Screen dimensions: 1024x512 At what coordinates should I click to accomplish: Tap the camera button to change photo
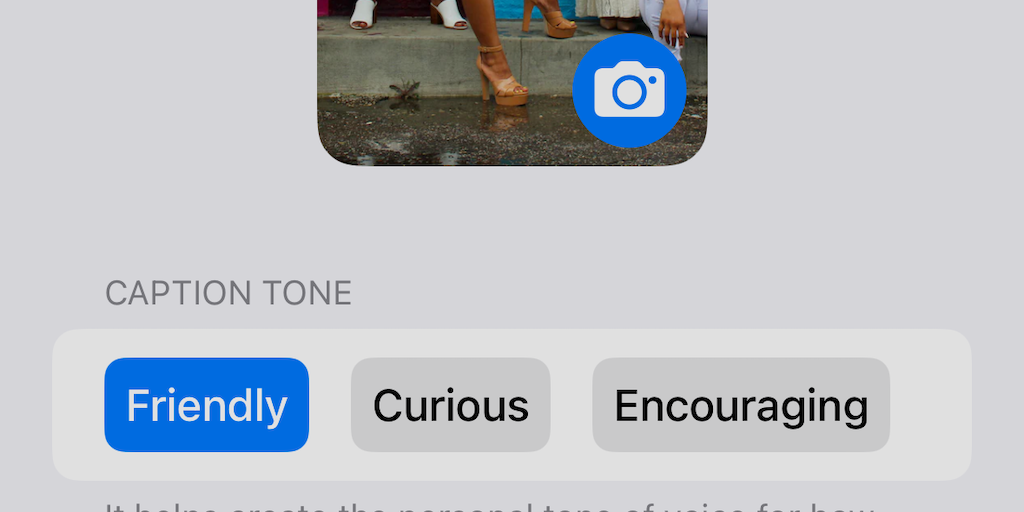(629, 91)
